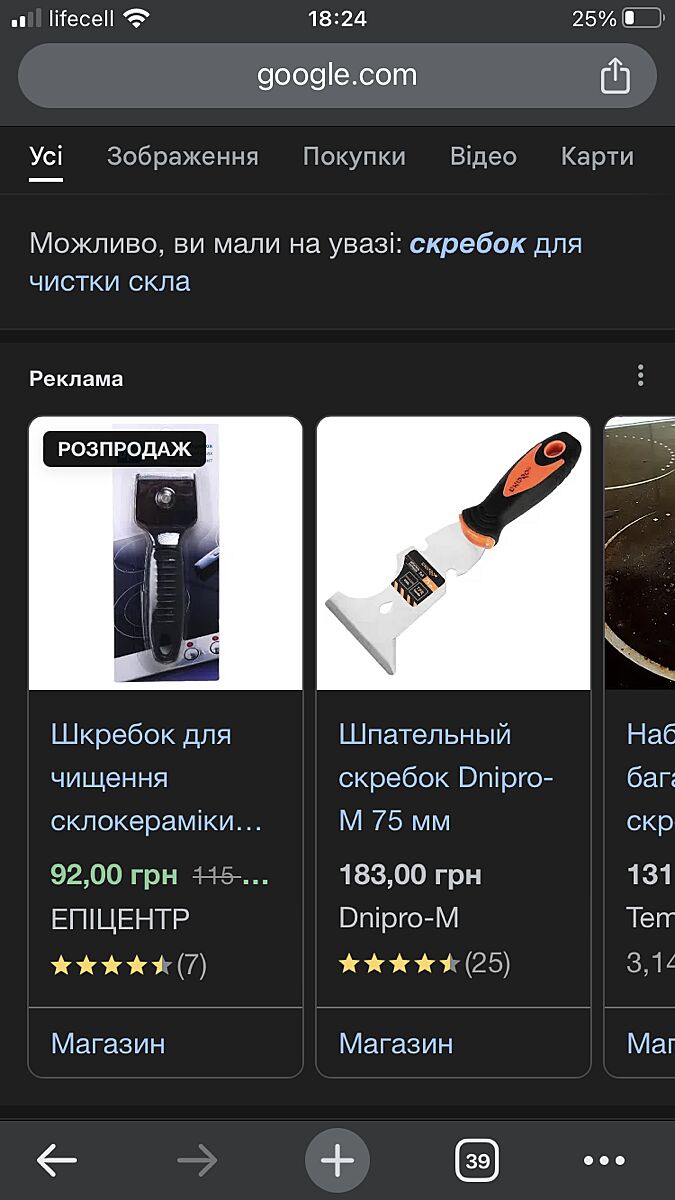Open Магазин link under Dnipro-M product
Image resolution: width=675 pixels, height=1200 pixels.
396,1044
